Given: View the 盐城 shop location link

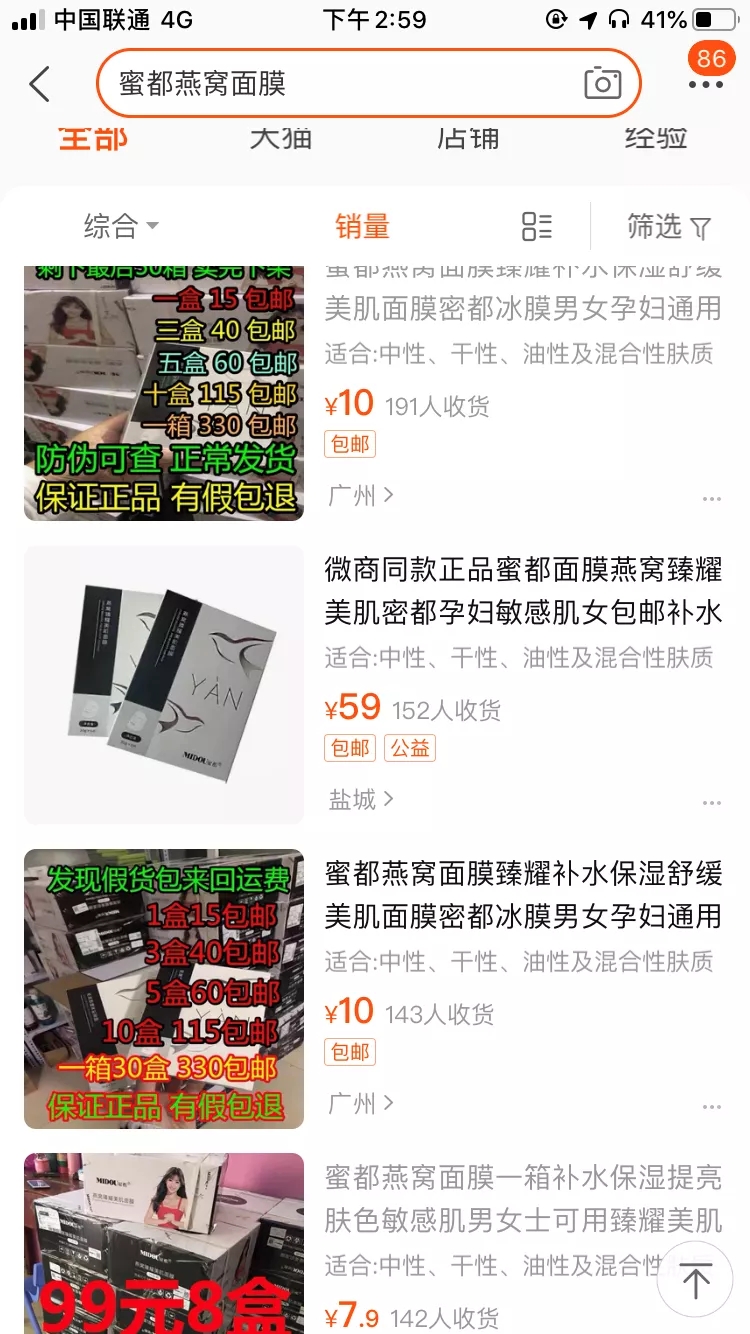Looking at the screenshot, I should tap(360, 799).
